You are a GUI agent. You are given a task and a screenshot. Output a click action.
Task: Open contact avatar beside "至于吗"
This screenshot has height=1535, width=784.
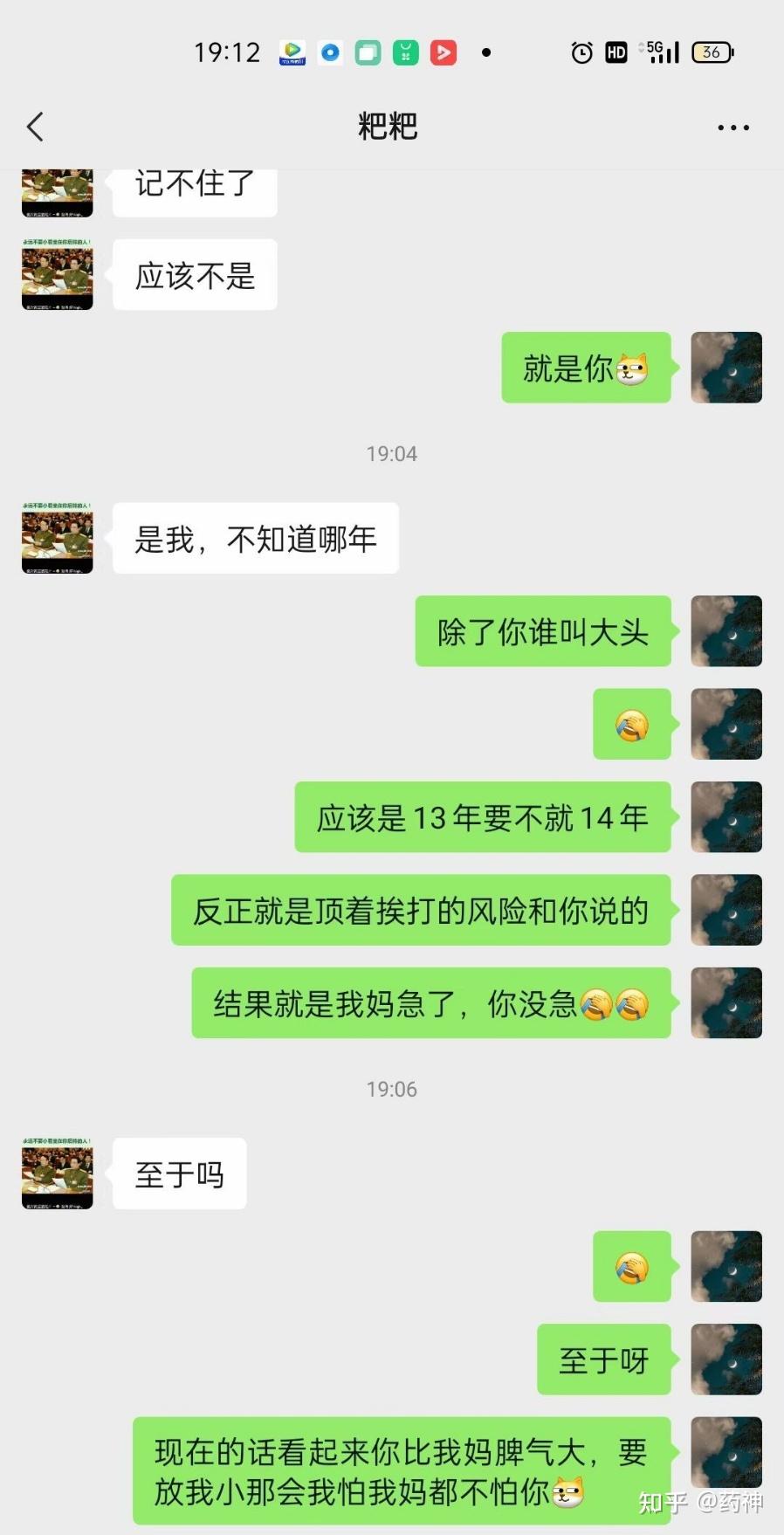(58, 1174)
